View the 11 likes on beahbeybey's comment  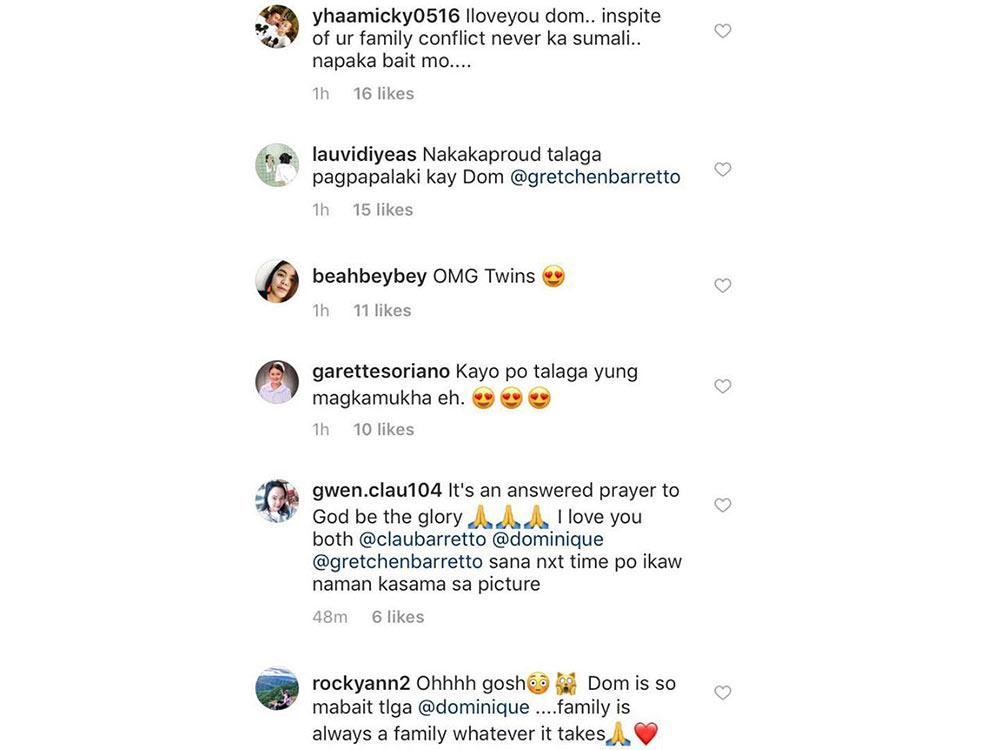[x=382, y=310]
